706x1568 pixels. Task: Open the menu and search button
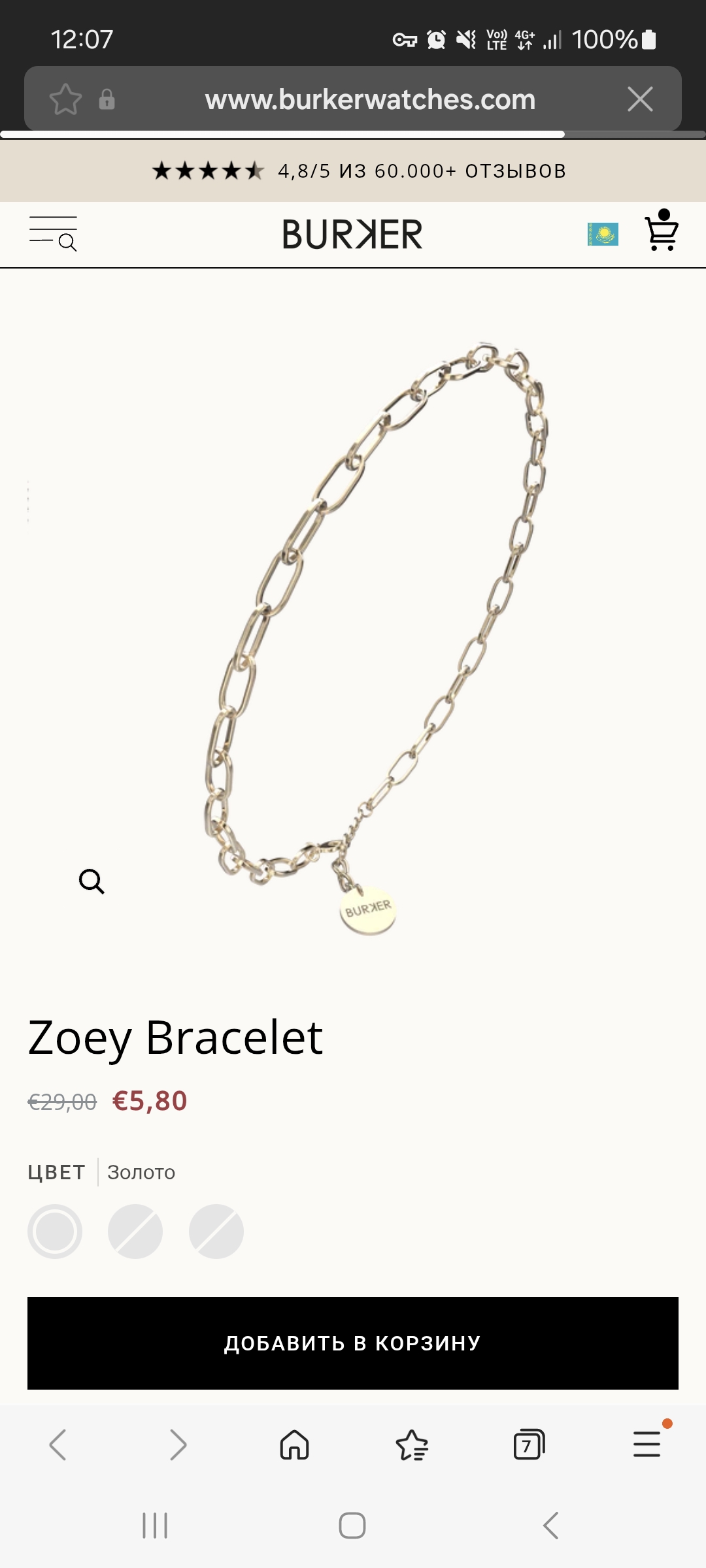point(53,234)
